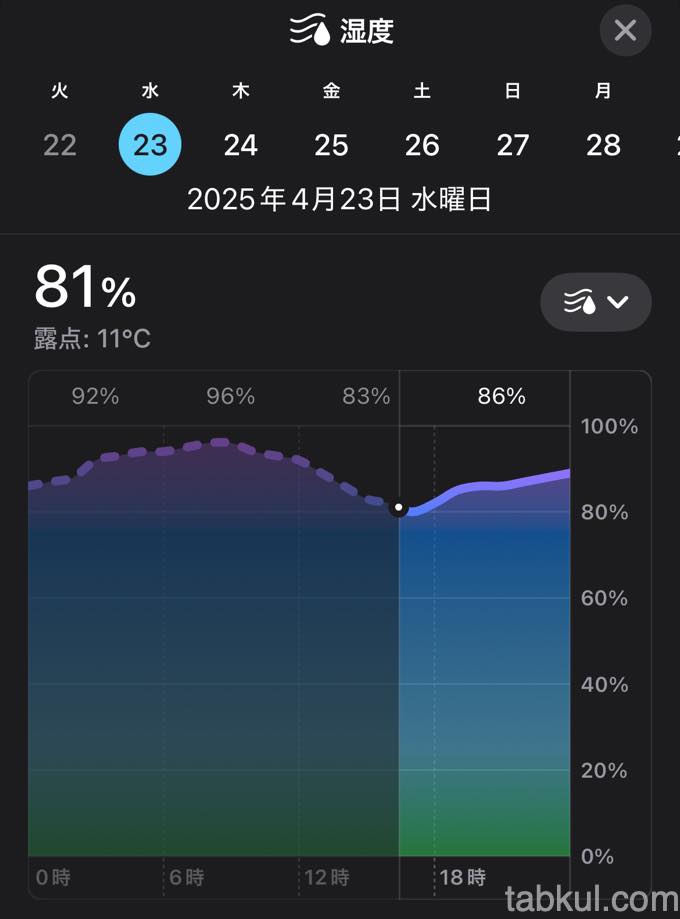Switch to Friday the 25th
Screen dimensions: 680x919
[x=331, y=145]
